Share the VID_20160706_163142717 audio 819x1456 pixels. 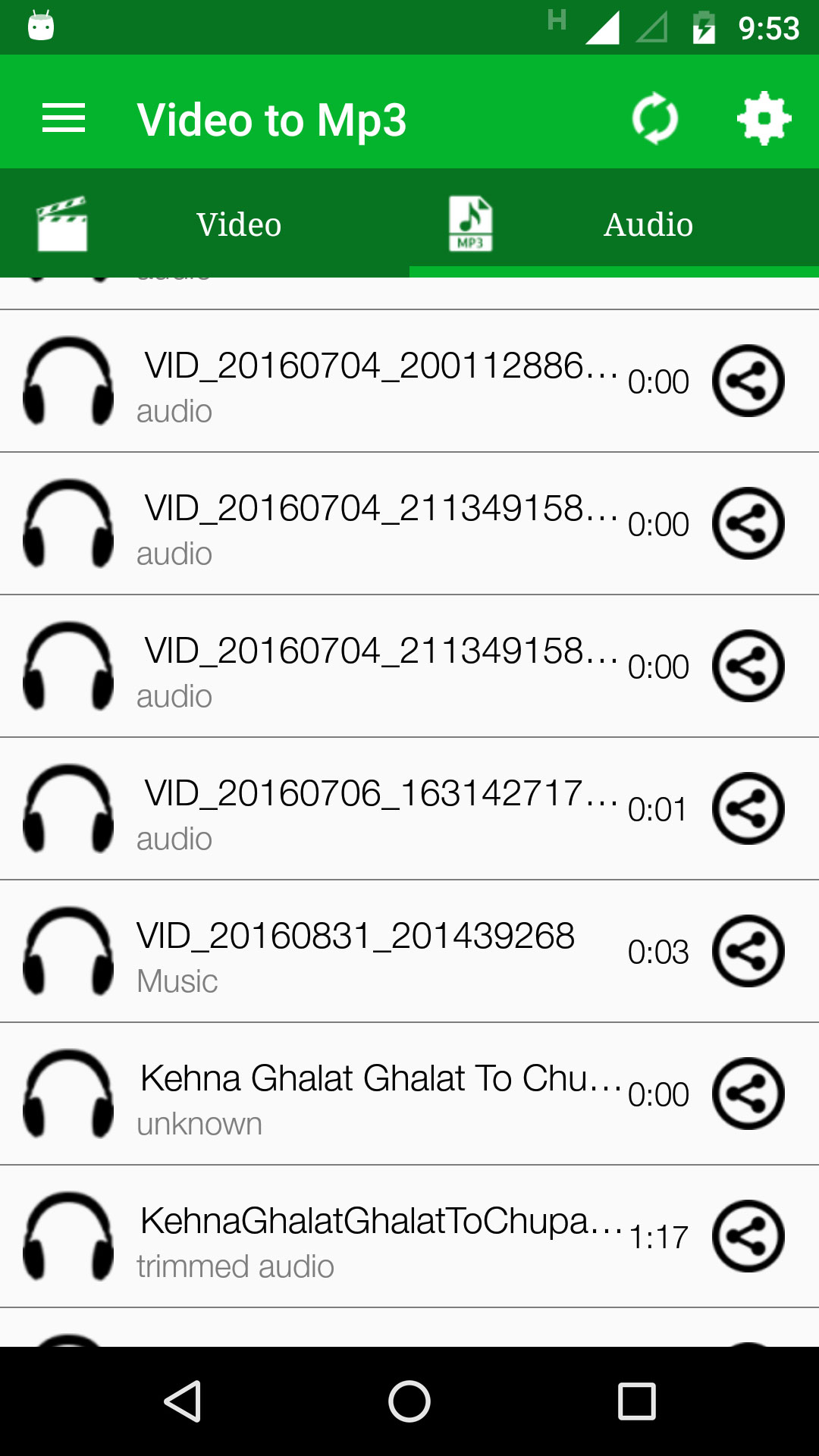point(748,808)
